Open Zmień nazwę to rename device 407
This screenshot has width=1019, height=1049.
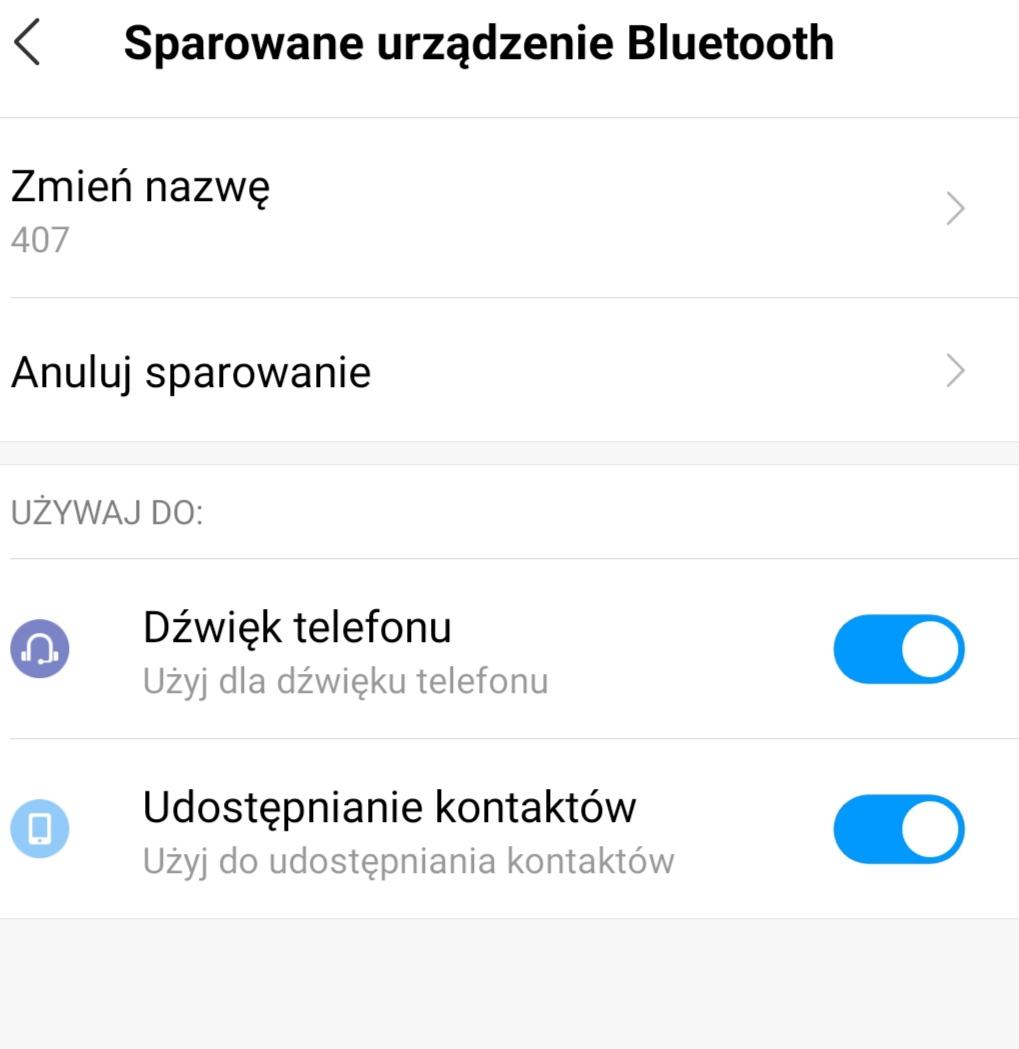[480, 209]
